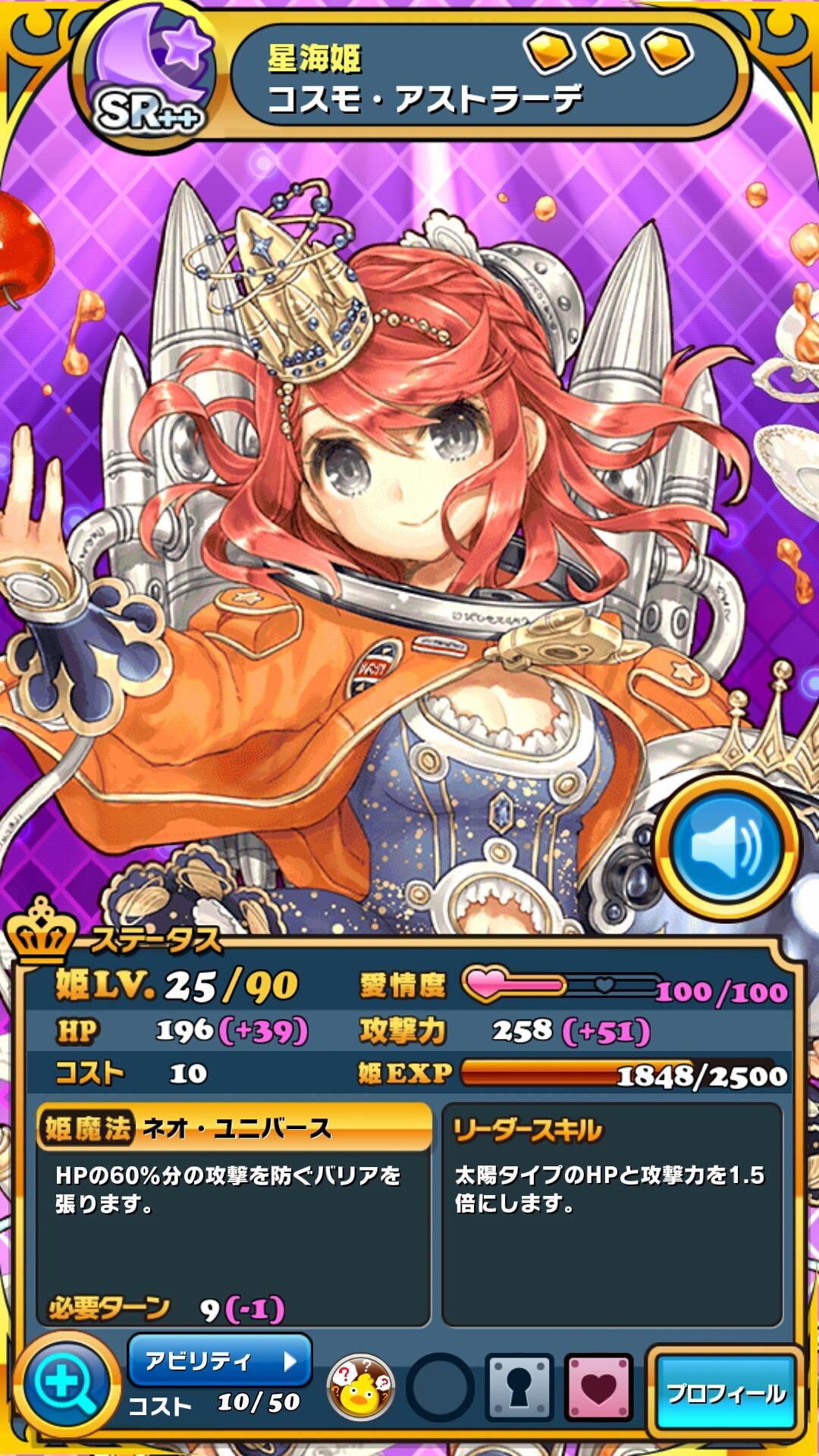Tap the empty circular slot
The width and height of the screenshot is (819, 1456).
pos(440,1388)
